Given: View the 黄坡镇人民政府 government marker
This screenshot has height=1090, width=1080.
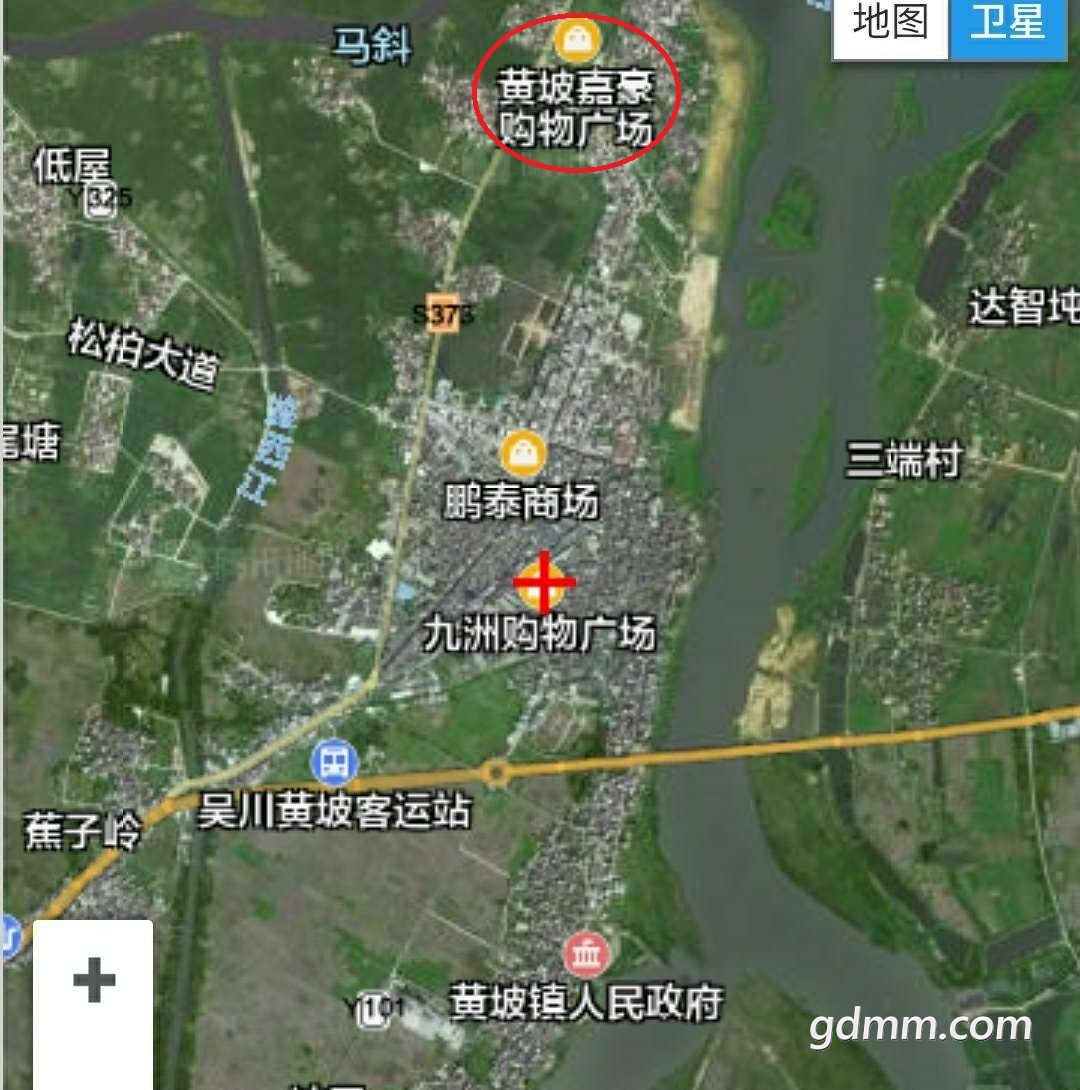Looking at the screenshot, I should (x=587, y=955).
